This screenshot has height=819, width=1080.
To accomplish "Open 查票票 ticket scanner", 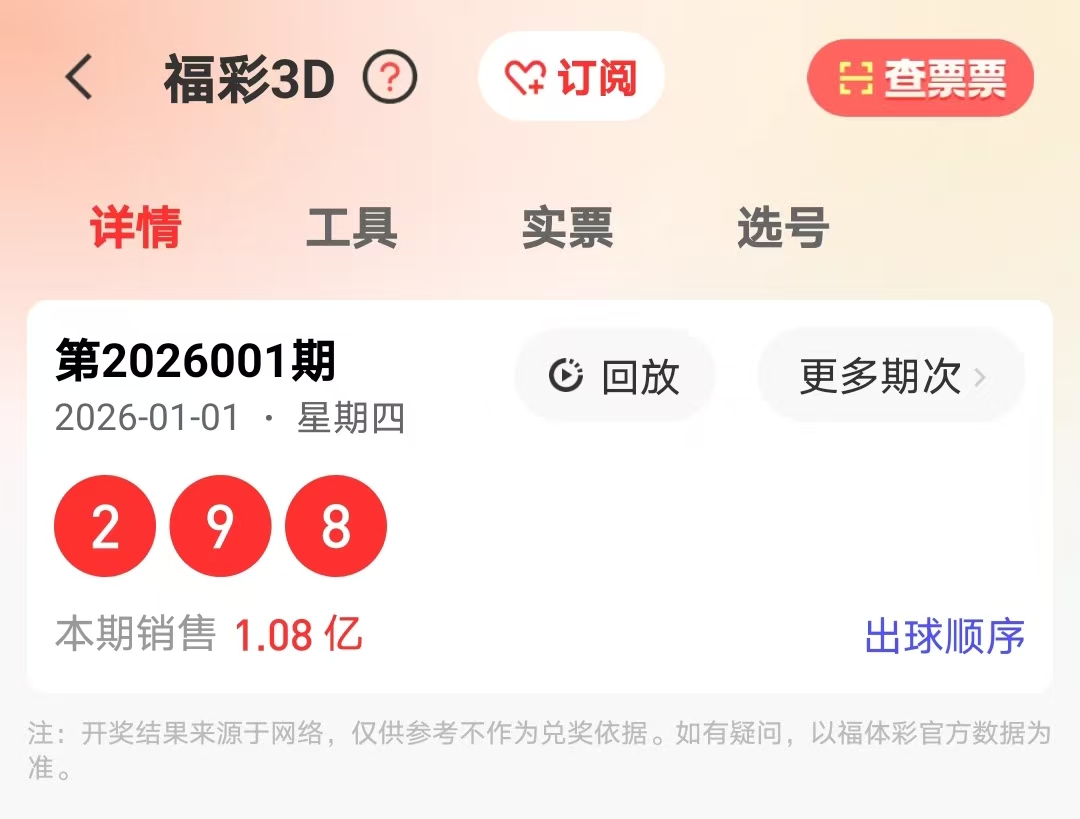I will [920, 78].
